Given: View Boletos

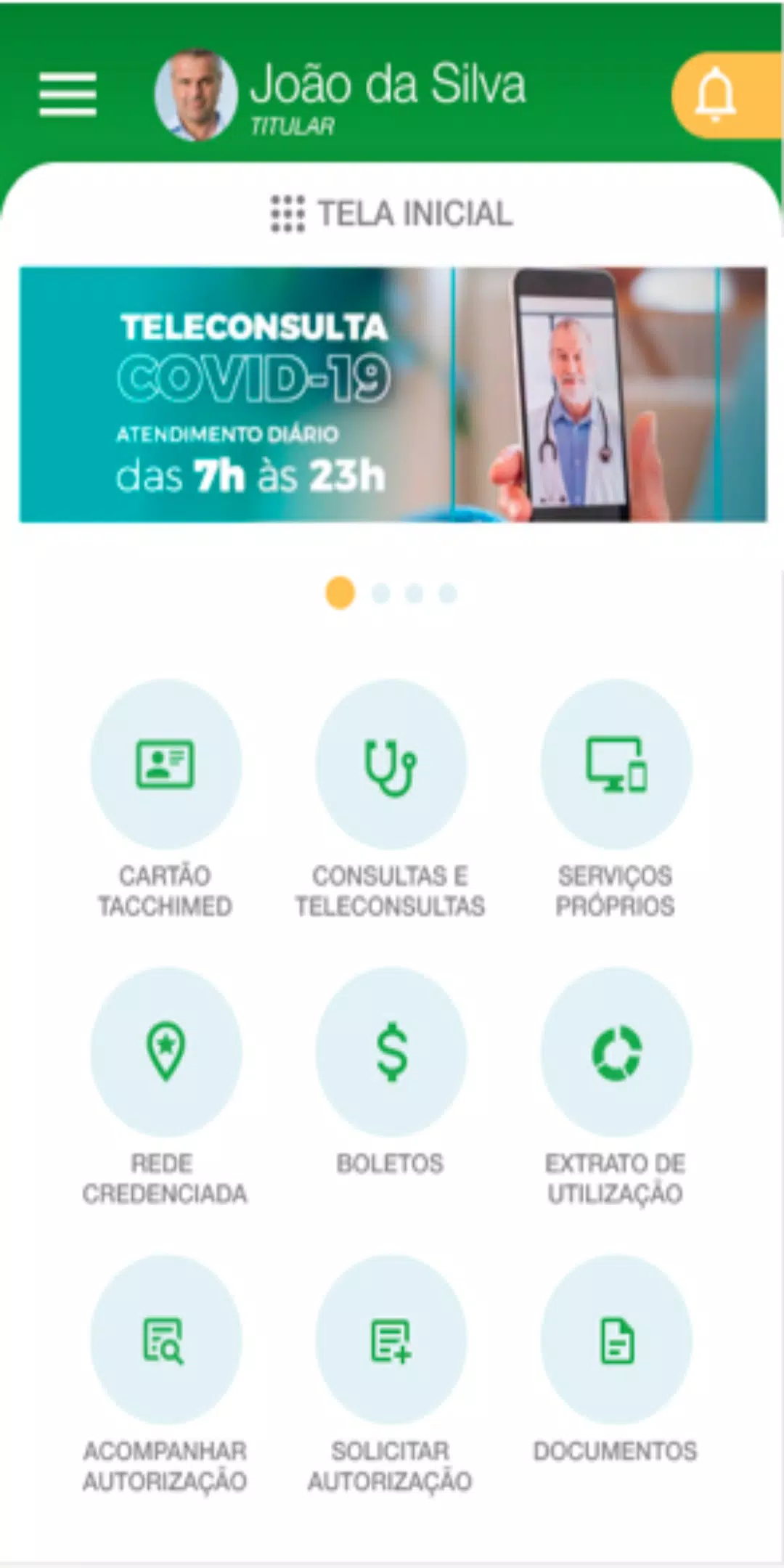Looking at the screenshot, I should [x=391, y=1051].
